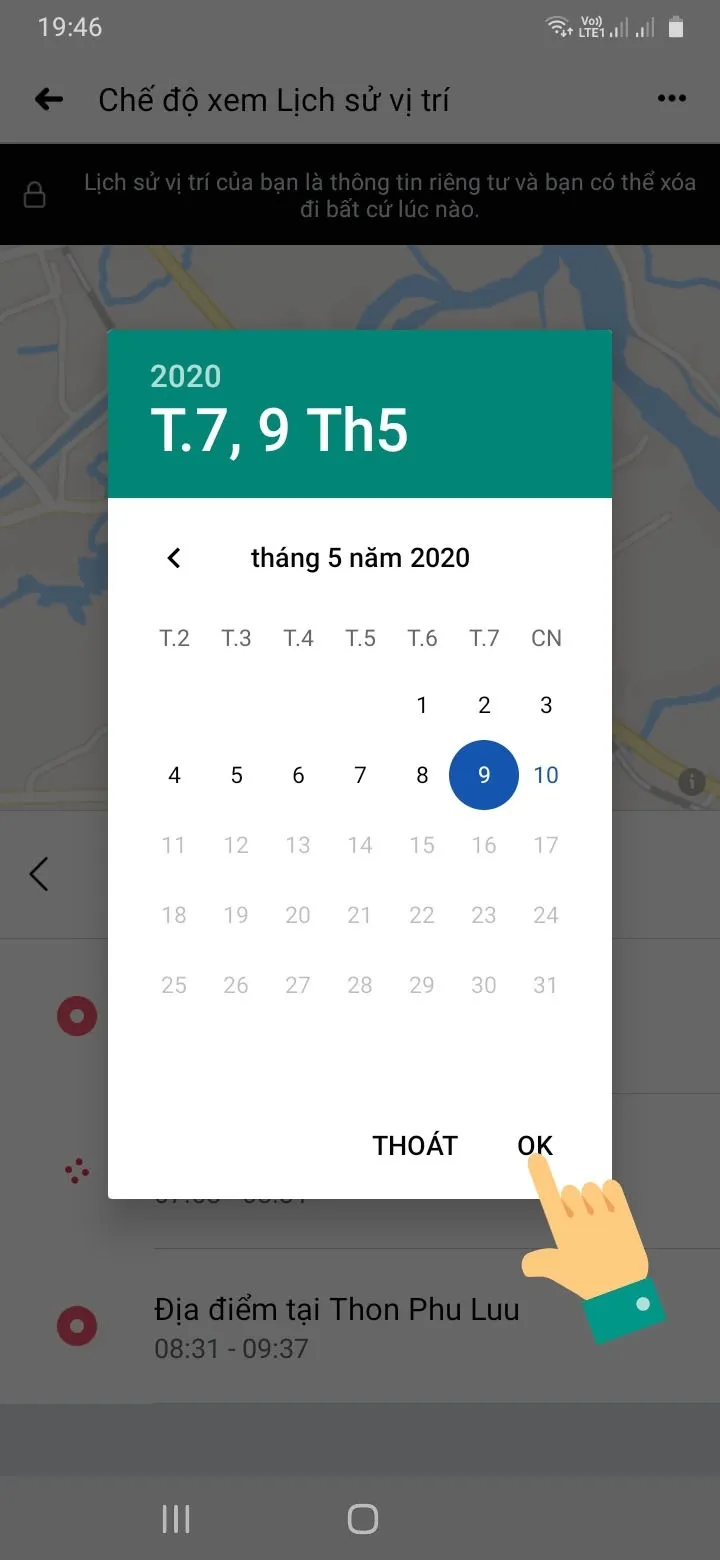
Task: Tap the red activity cluster icon
Action: click(77, 1168)
